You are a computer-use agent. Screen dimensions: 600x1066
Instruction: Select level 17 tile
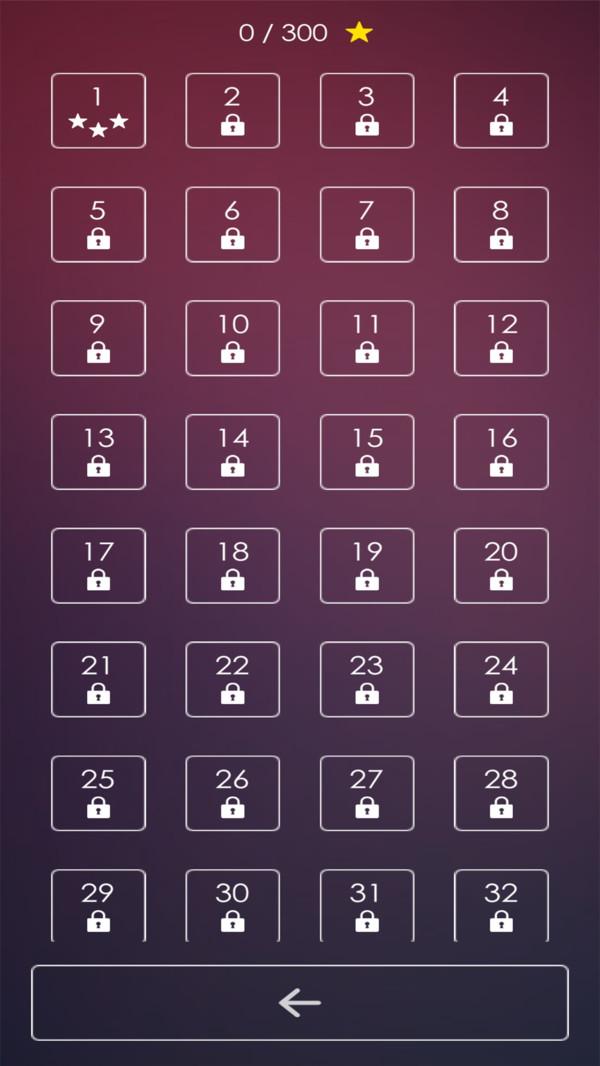pyautogui.click(x=98, y=566)
